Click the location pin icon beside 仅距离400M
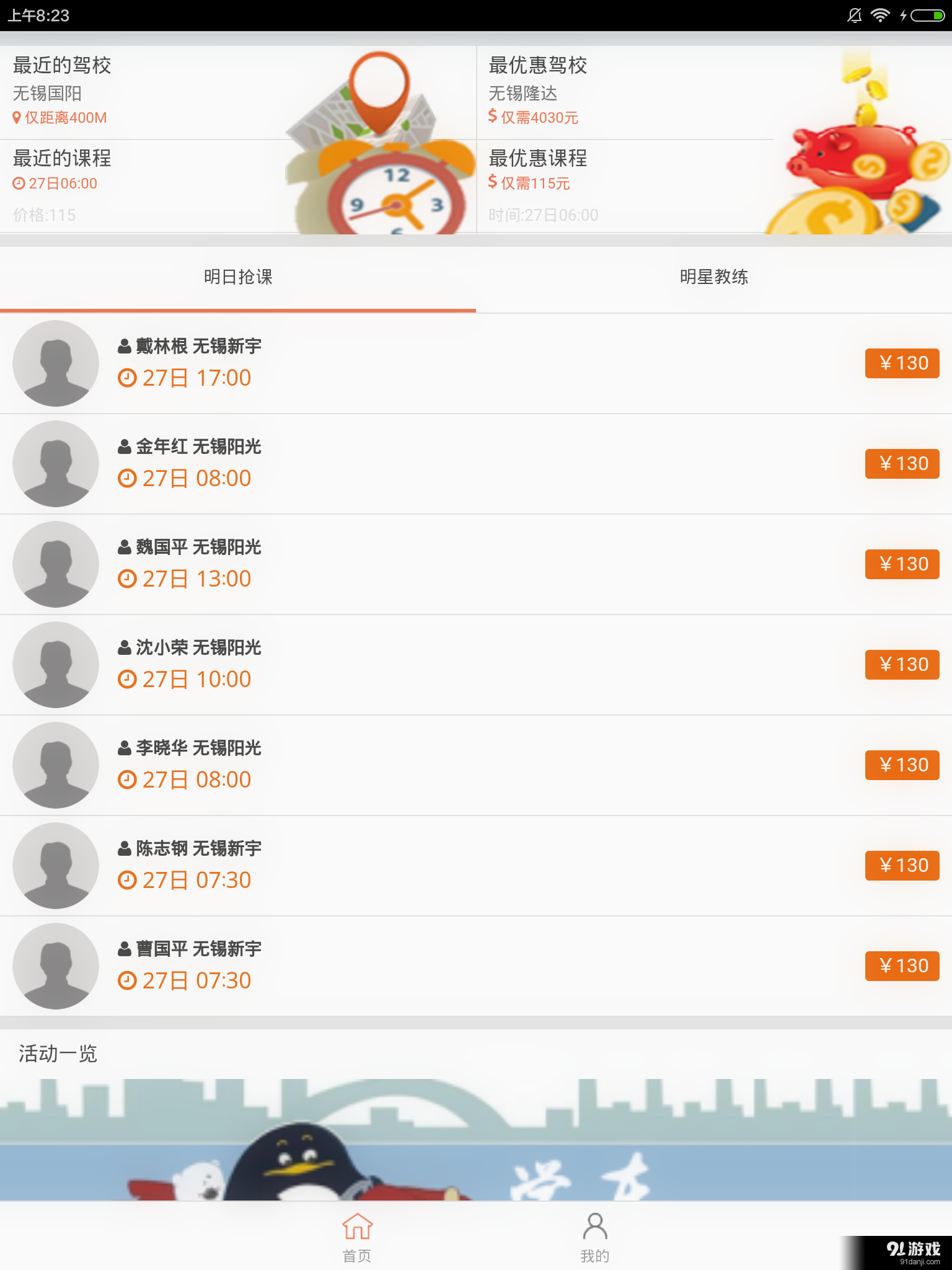The height and width of the screenshot is (1270, 952). [17, 118]
